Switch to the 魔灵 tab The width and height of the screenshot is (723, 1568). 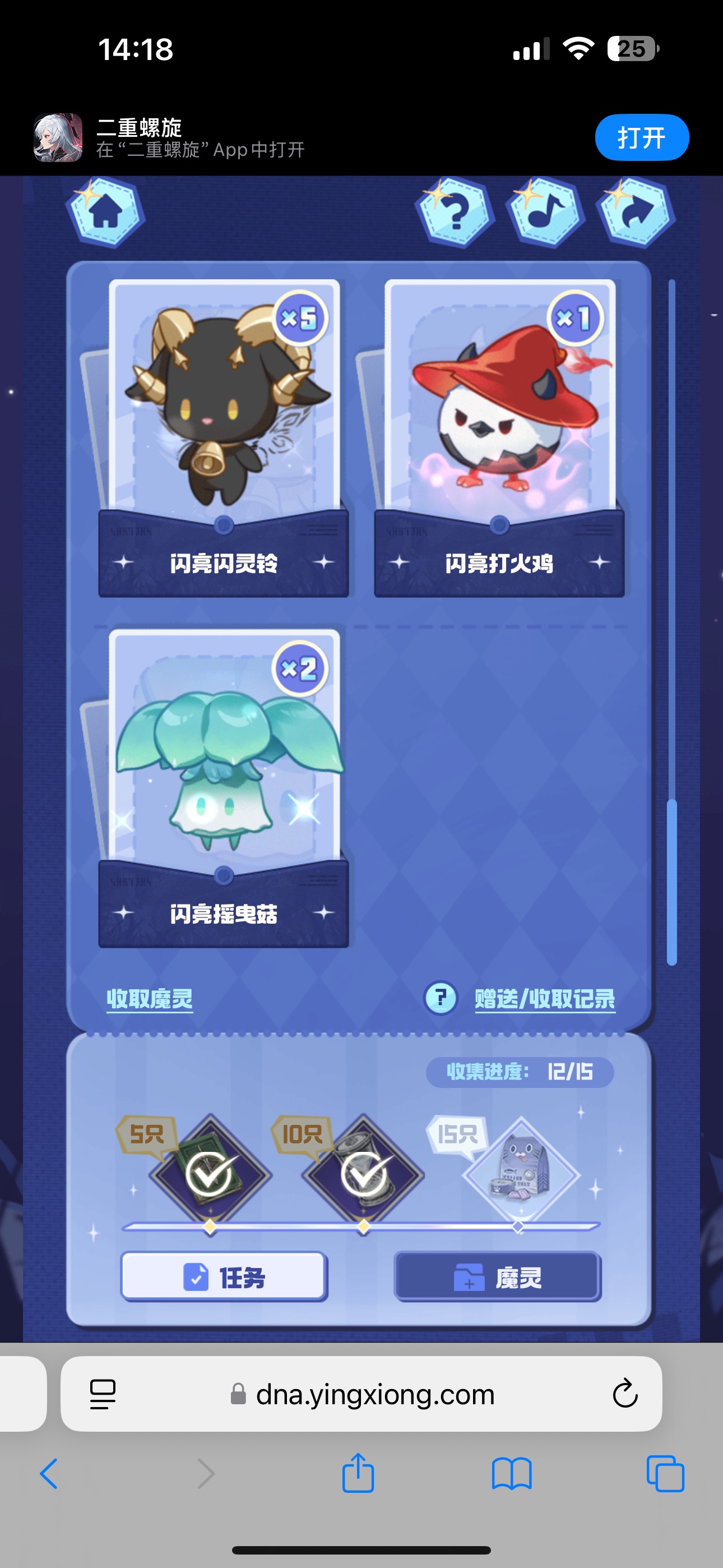[x=498, y=1276]
